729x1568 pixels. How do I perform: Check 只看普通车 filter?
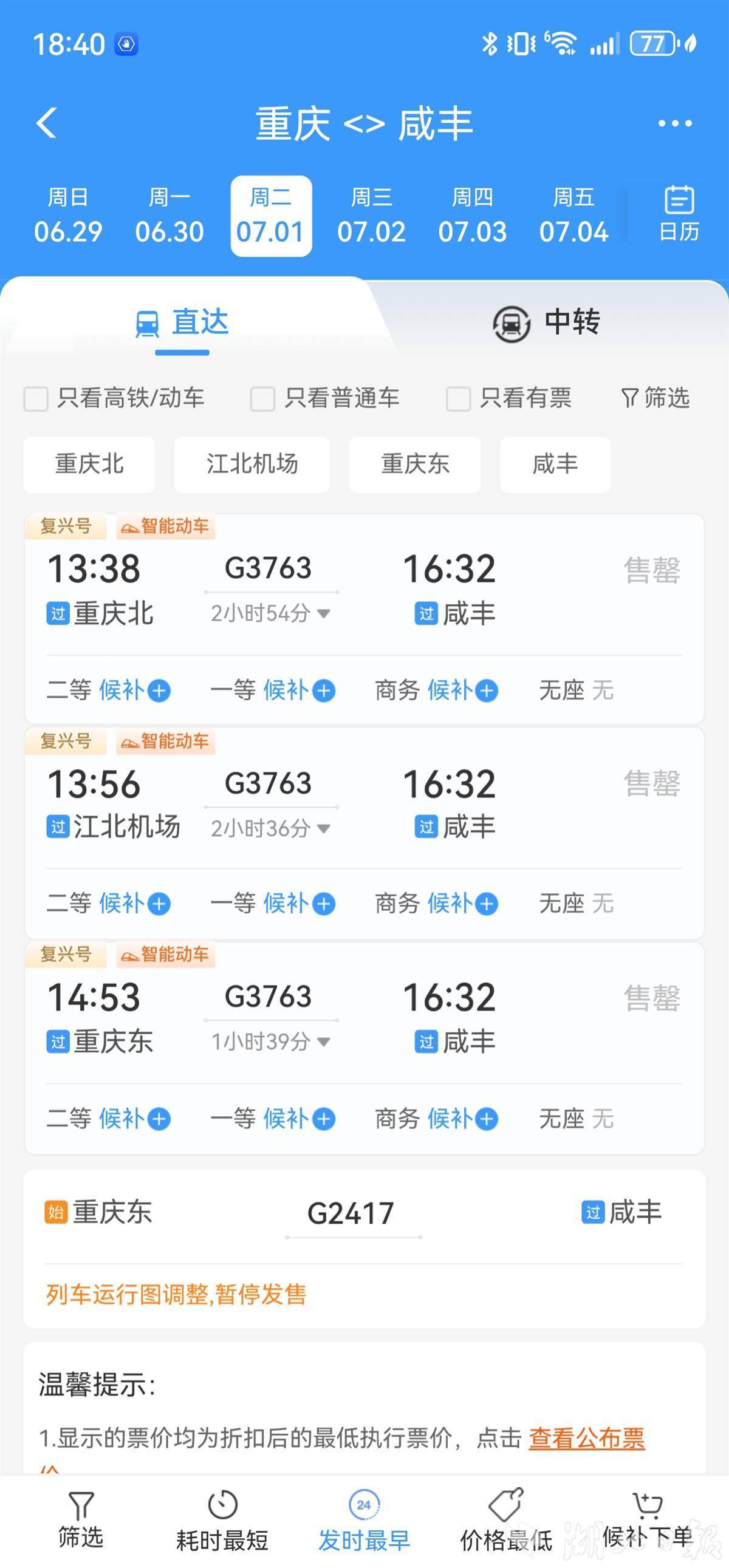263,400
